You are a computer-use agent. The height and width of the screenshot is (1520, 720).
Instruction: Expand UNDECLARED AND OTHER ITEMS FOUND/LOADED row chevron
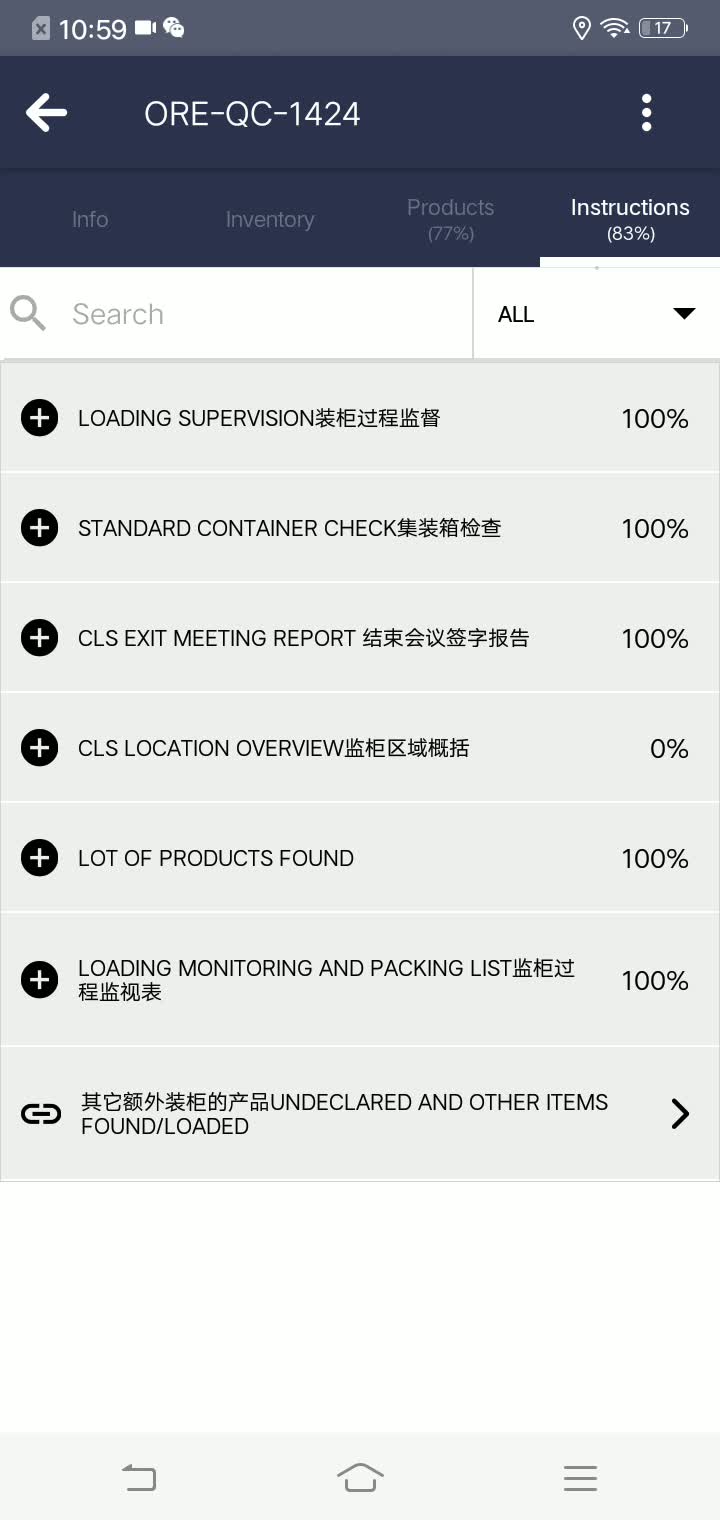[679, 1113]
